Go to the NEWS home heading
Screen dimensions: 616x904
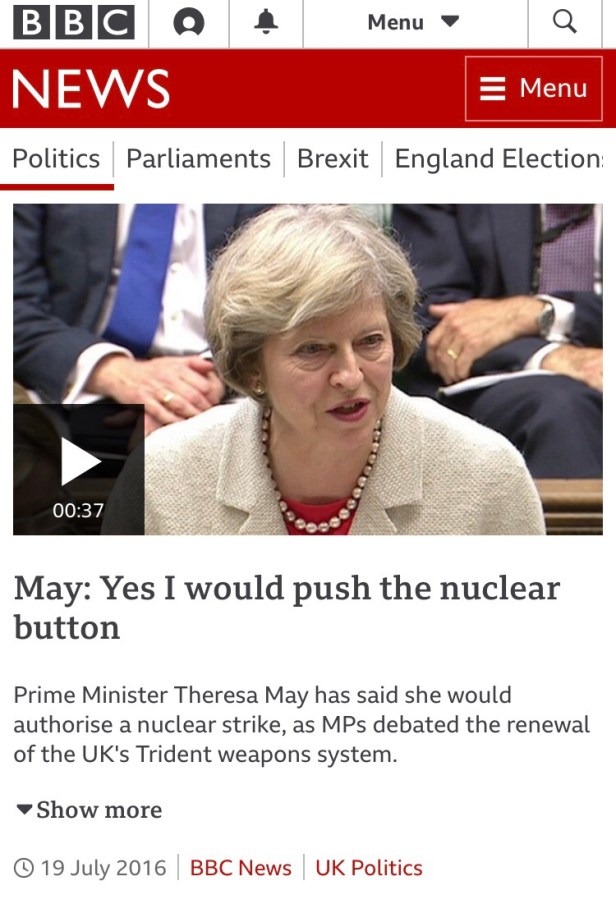(x=91, y=90)
